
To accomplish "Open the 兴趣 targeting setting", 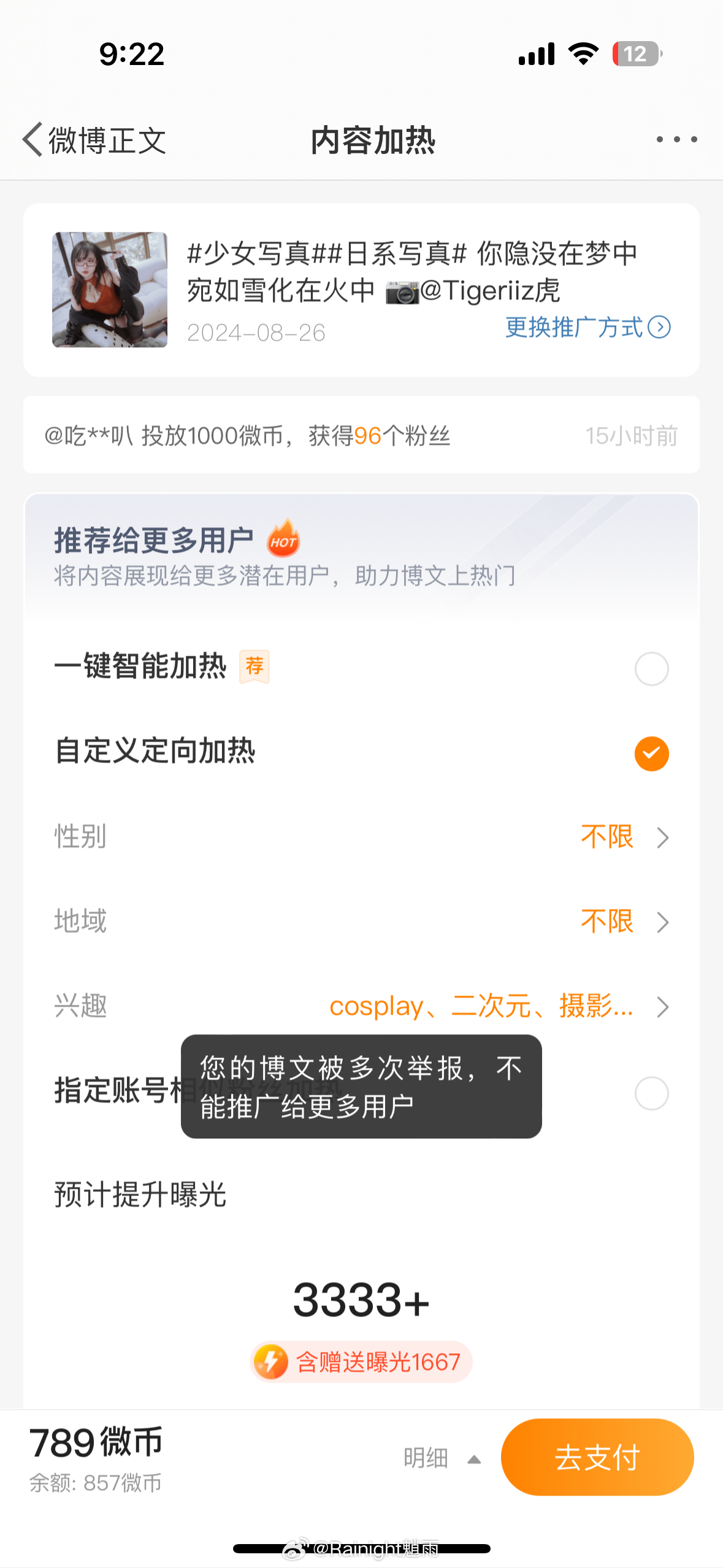I will 361,1006.
